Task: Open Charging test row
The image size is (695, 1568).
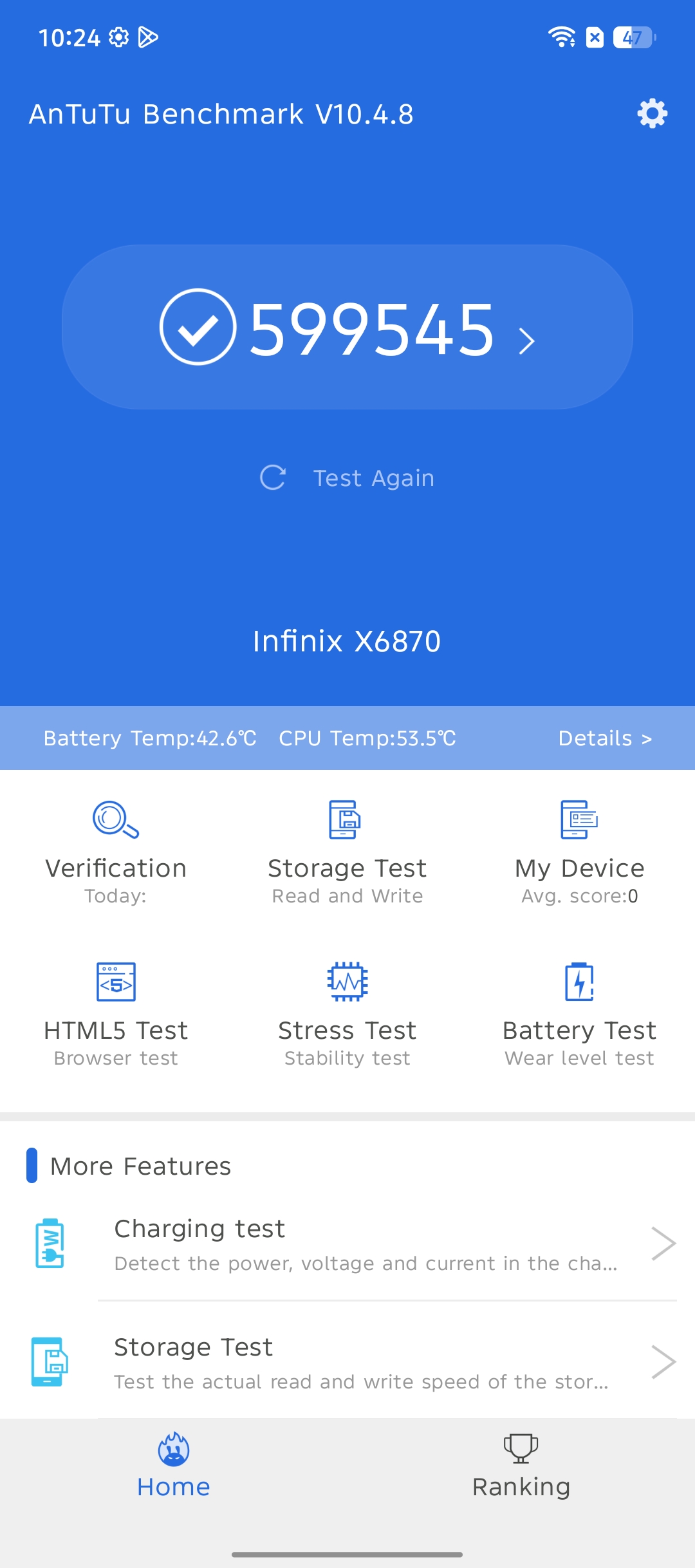Action: [360, 1244]
